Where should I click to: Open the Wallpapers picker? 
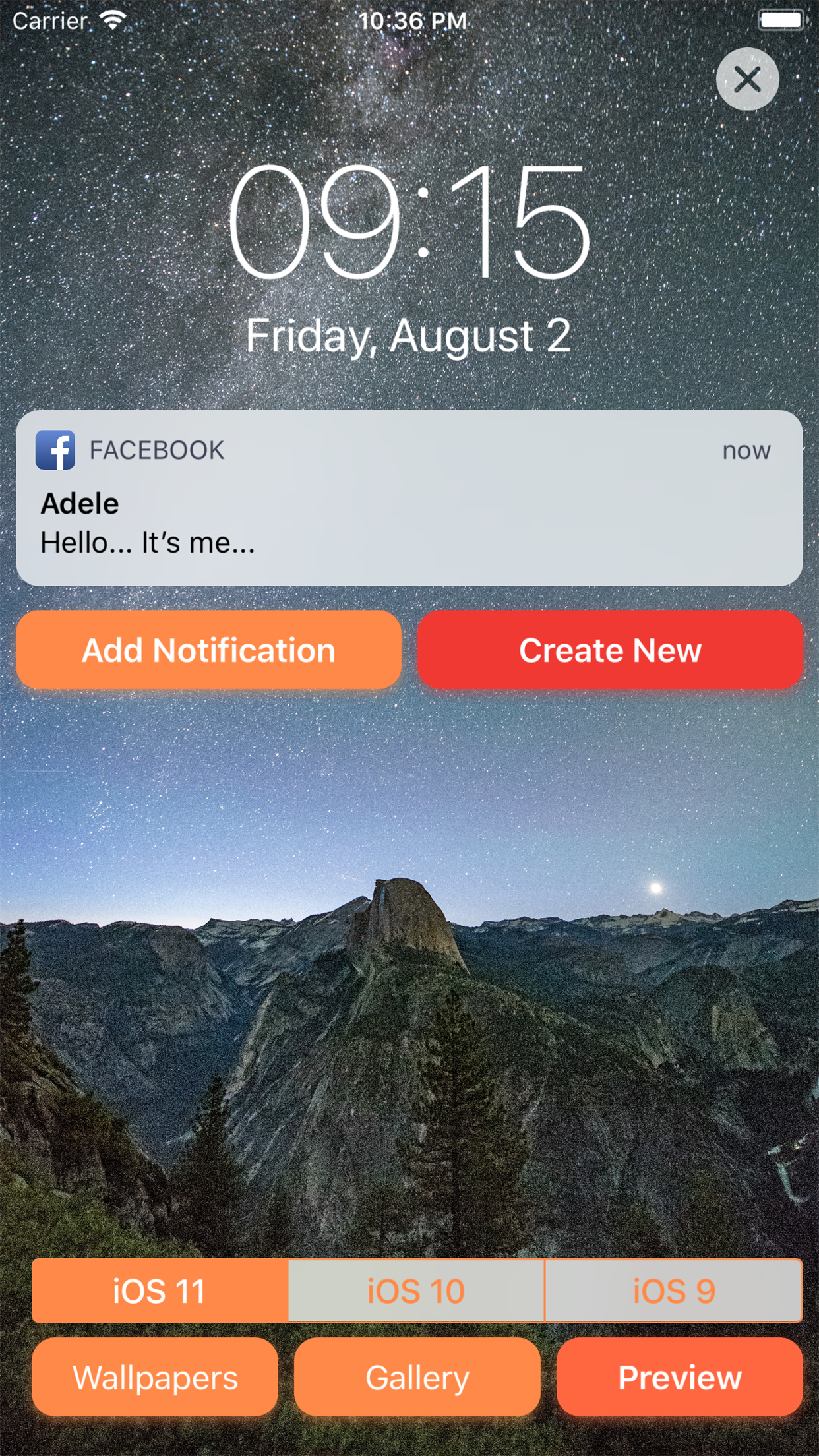coord(155,1378)
